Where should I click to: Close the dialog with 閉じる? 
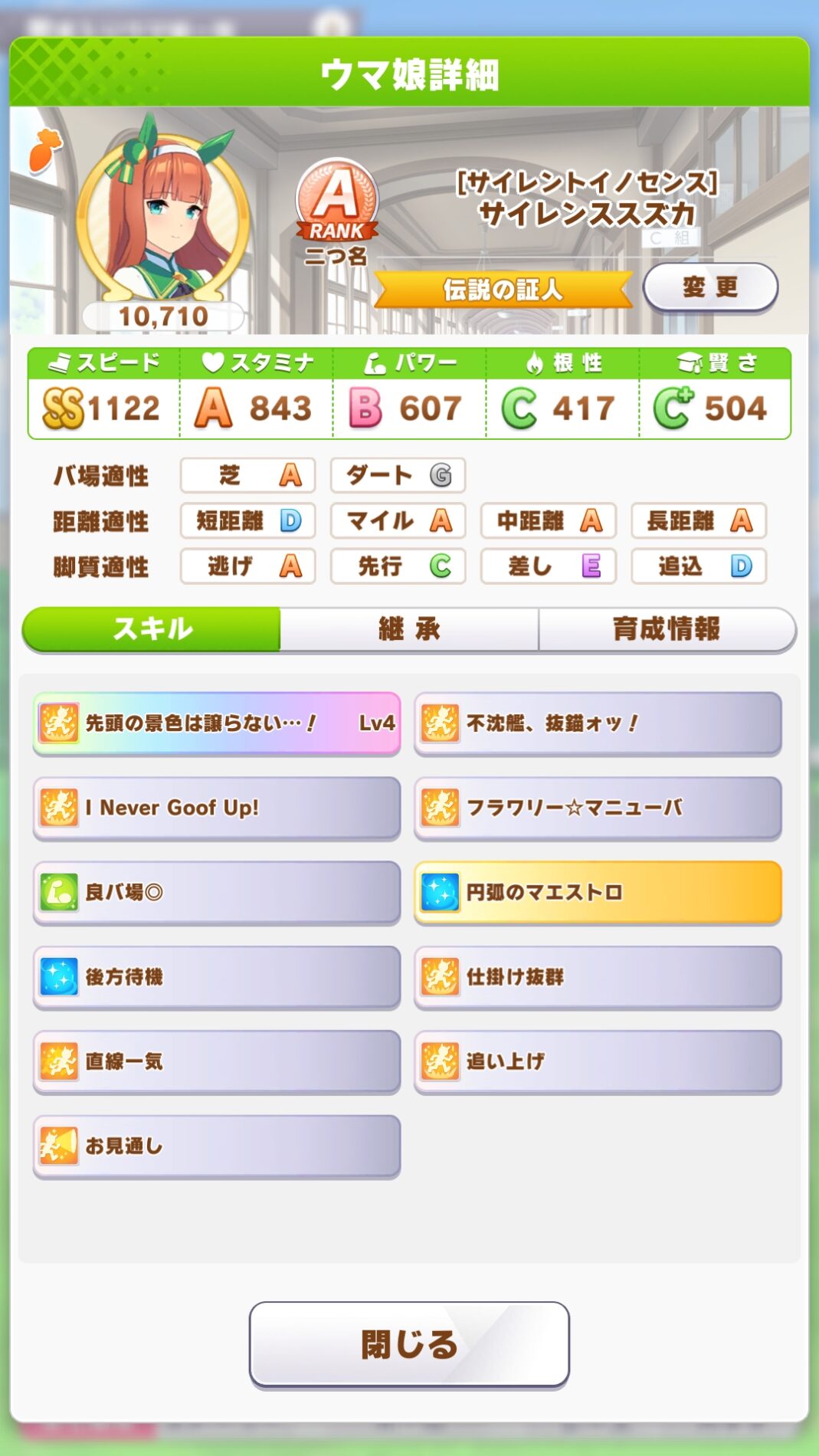[x=409, y=1344]
